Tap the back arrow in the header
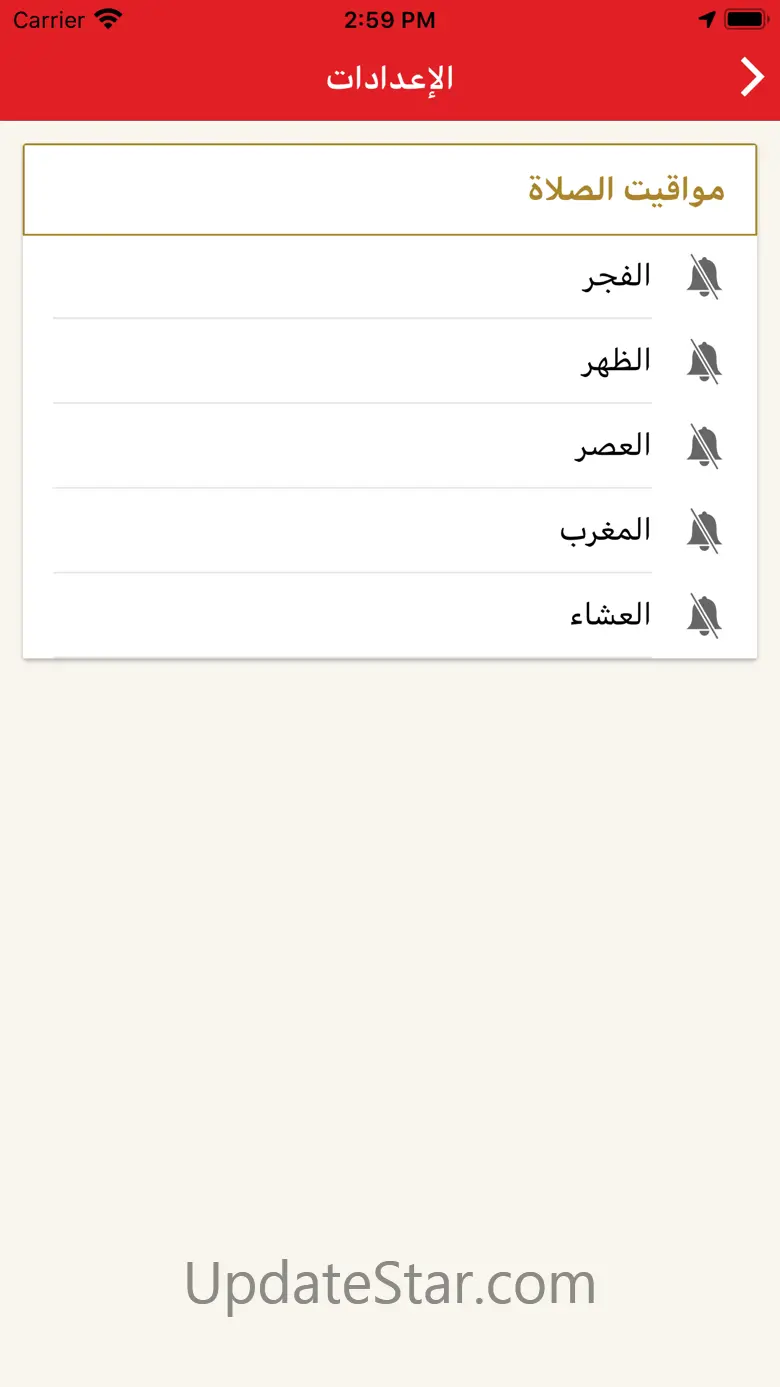The height and width of the screenshot is (1387, 780). pyautogui.click(x=751, y=77)
